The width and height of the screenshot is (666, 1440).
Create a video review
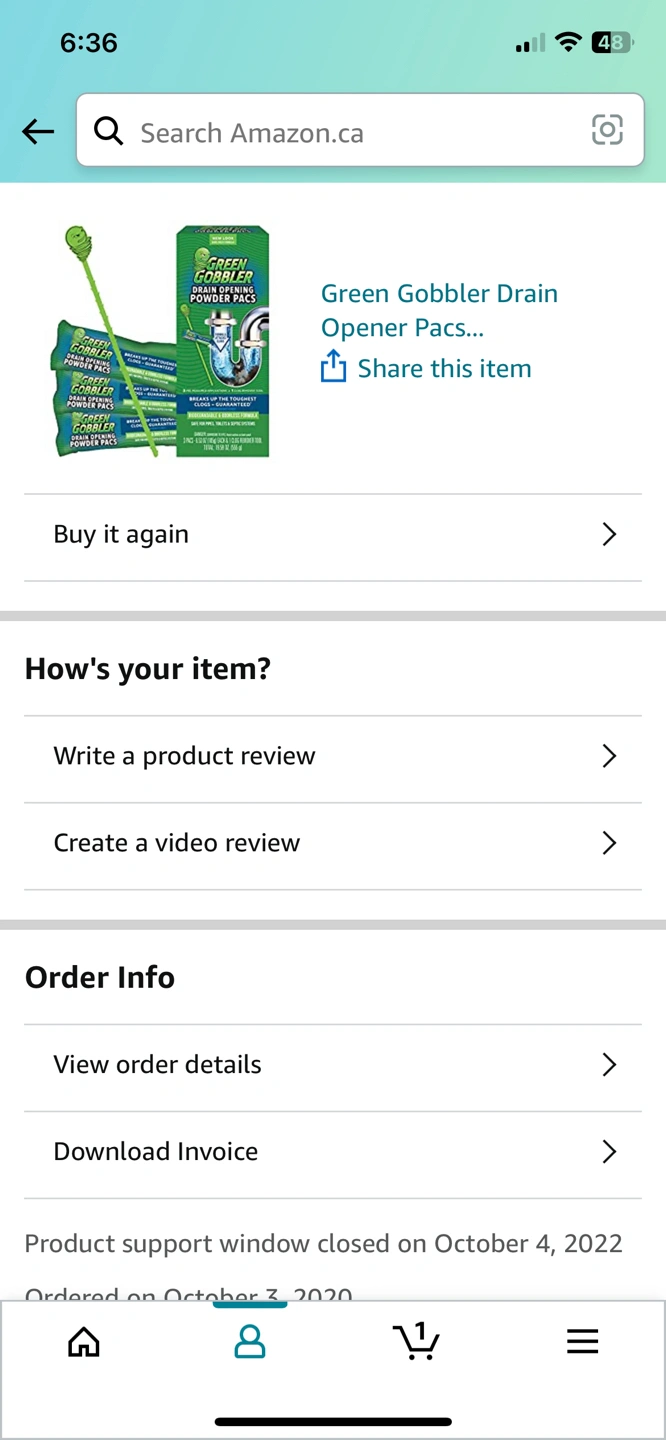click(333, 846)
